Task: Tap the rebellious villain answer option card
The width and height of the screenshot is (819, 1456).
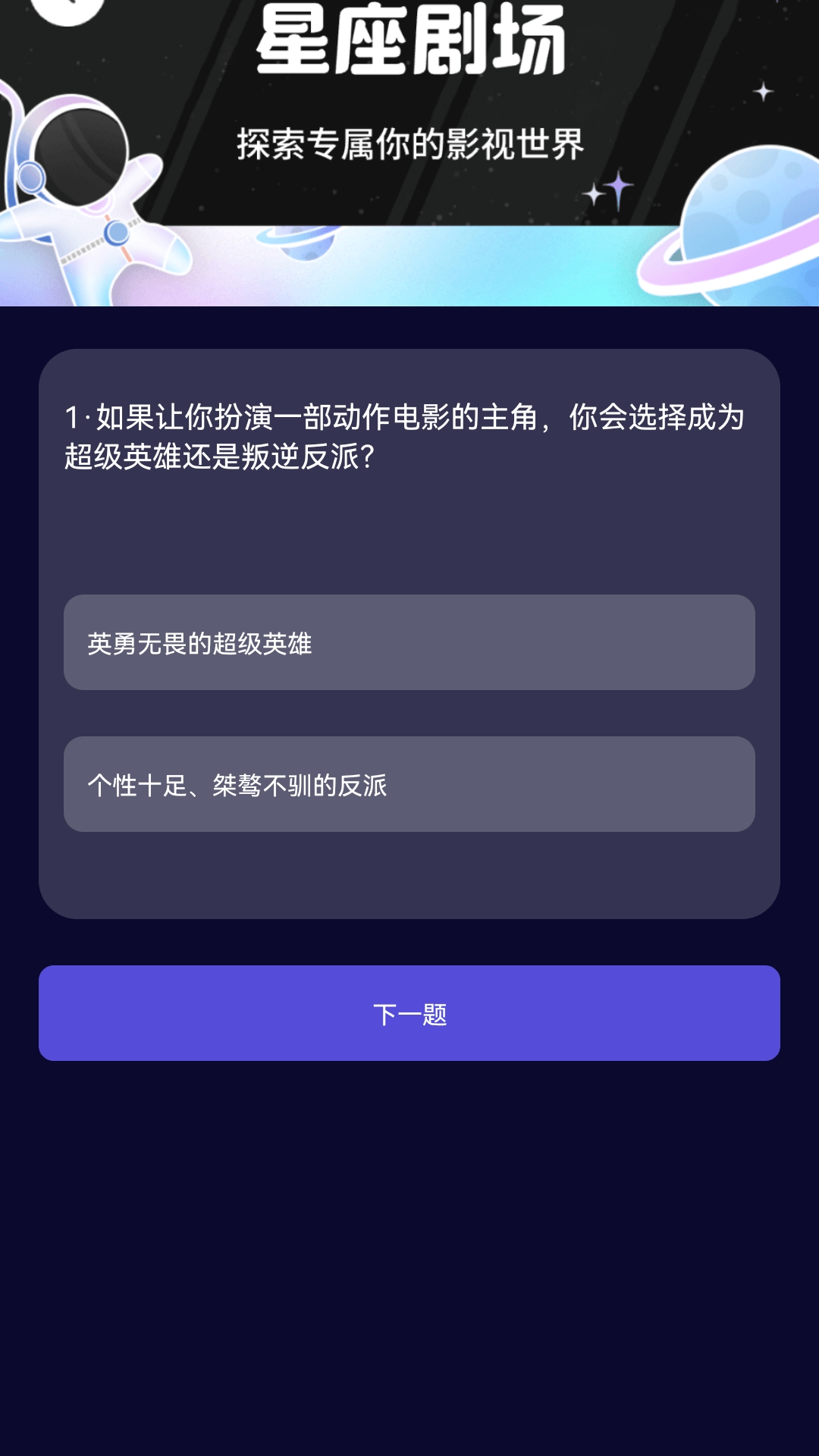Action: pyautogui.click(x=409, y=786)
